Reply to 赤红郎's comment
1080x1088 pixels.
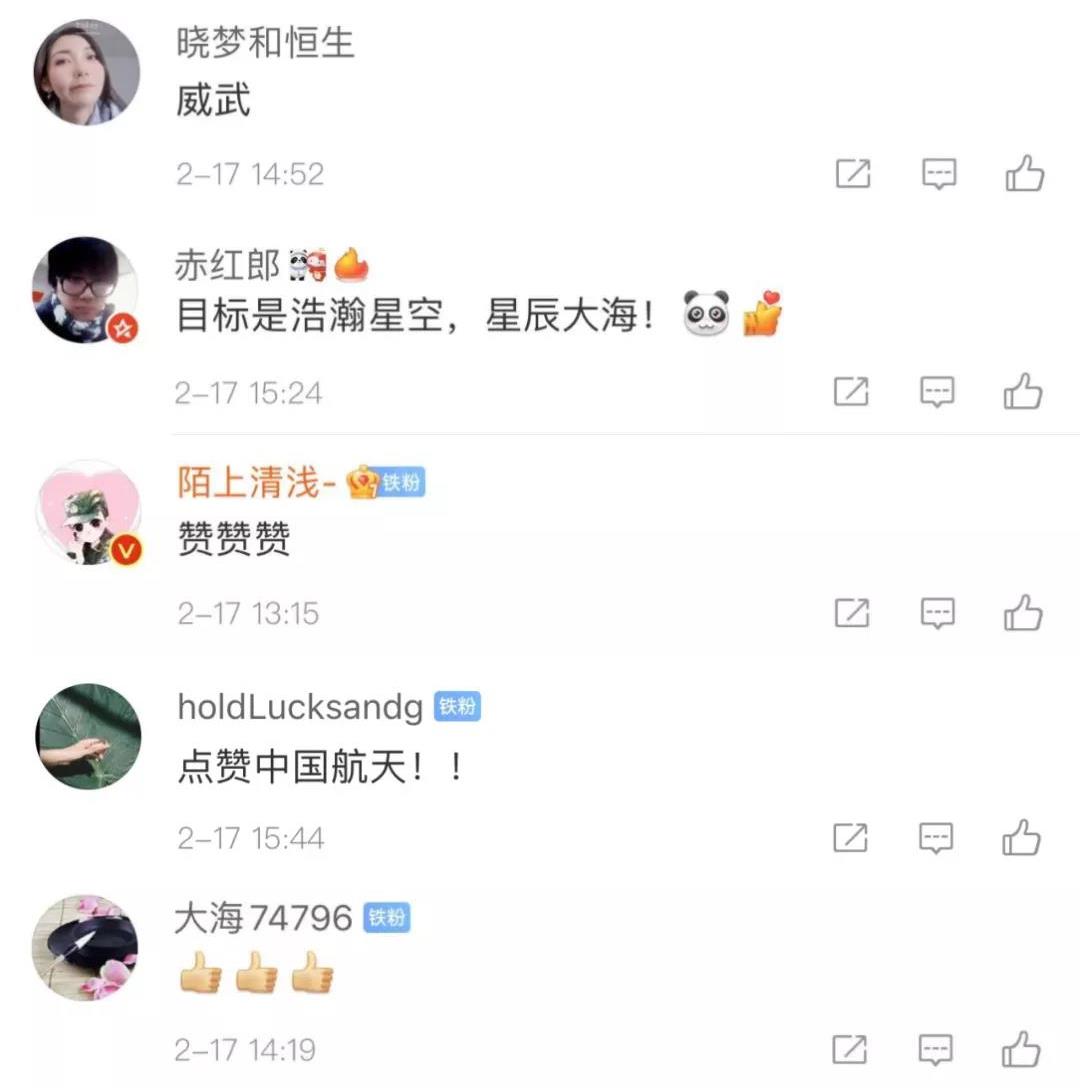[x=937, y=392]
